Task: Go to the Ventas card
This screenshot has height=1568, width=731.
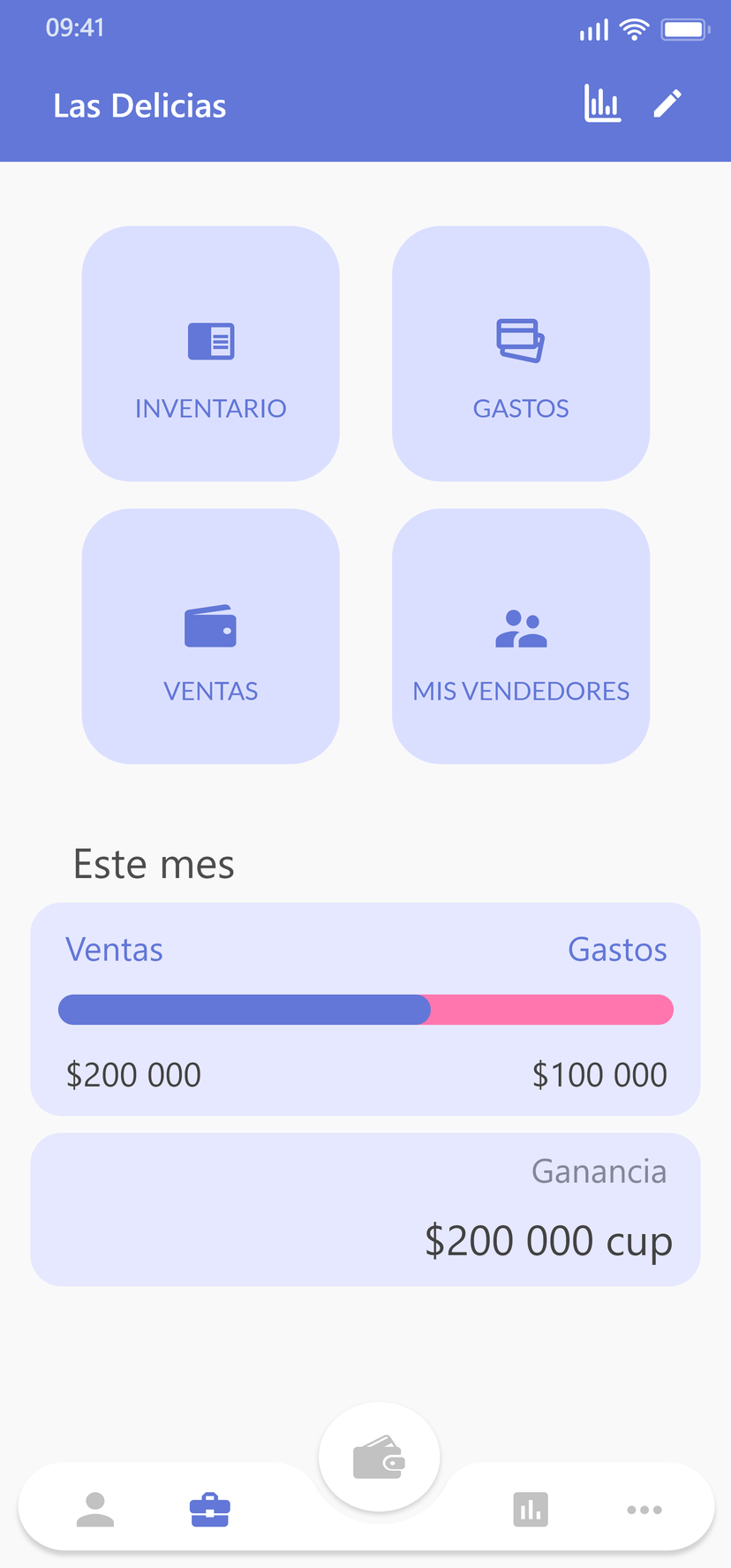Action: pos(211,636)
